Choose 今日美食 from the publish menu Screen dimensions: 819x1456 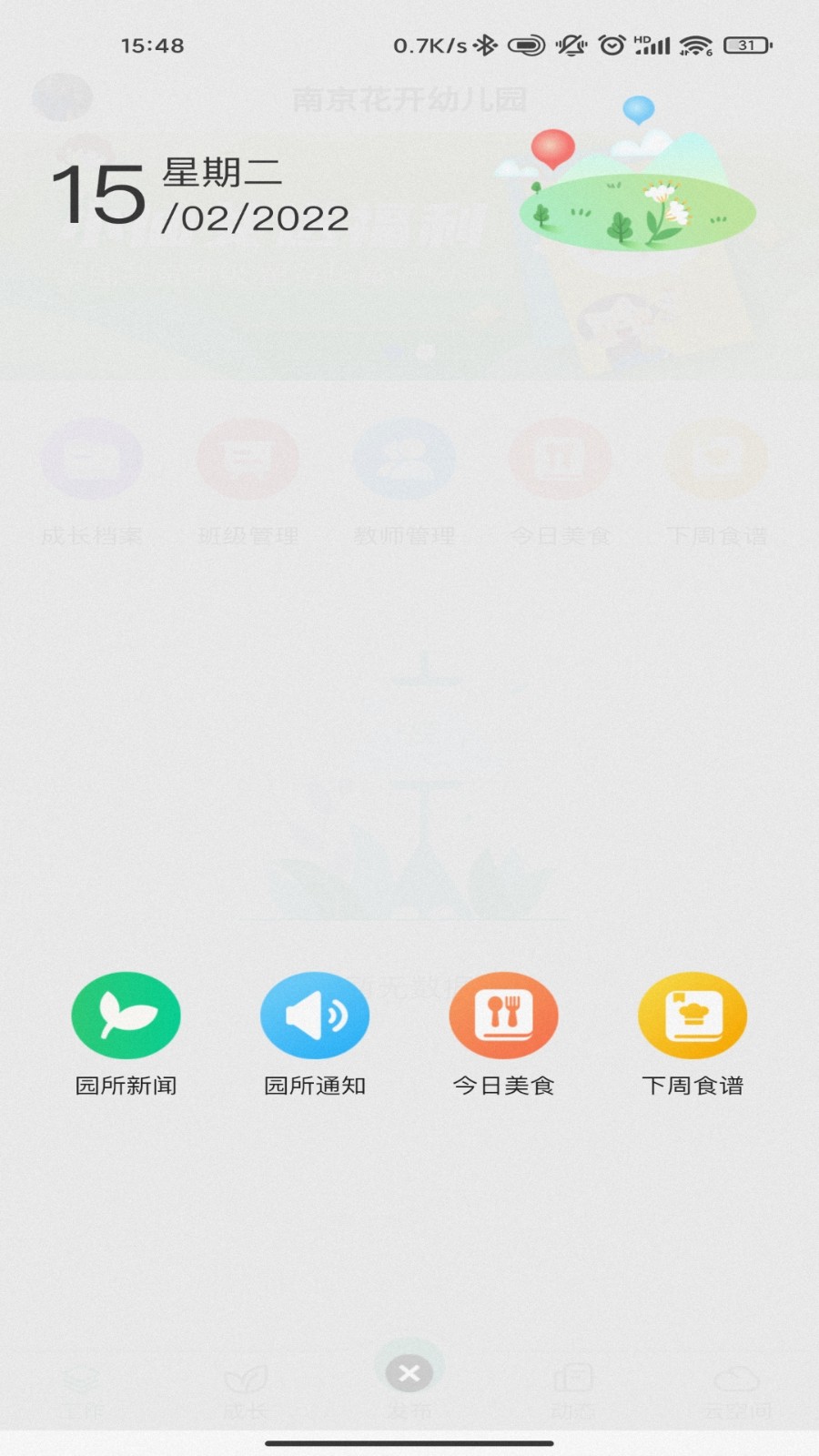[x=503, y=1016]
